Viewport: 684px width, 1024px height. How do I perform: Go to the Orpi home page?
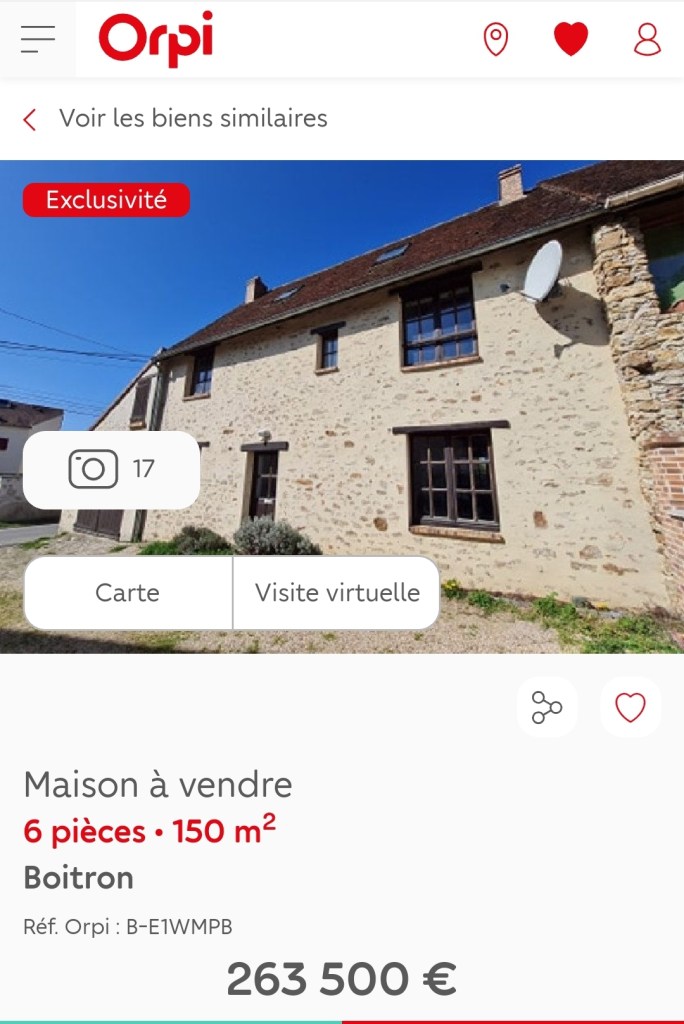[155, 39]
